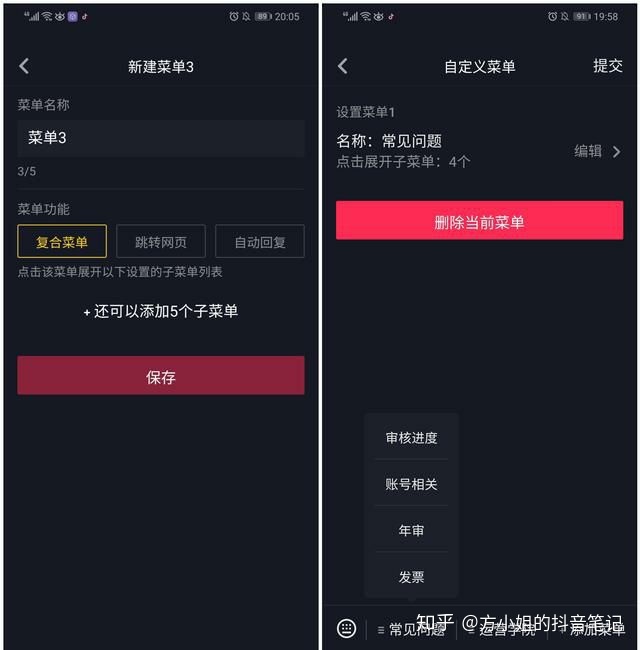Open the 年审 sub-menu item

[411, 530]
